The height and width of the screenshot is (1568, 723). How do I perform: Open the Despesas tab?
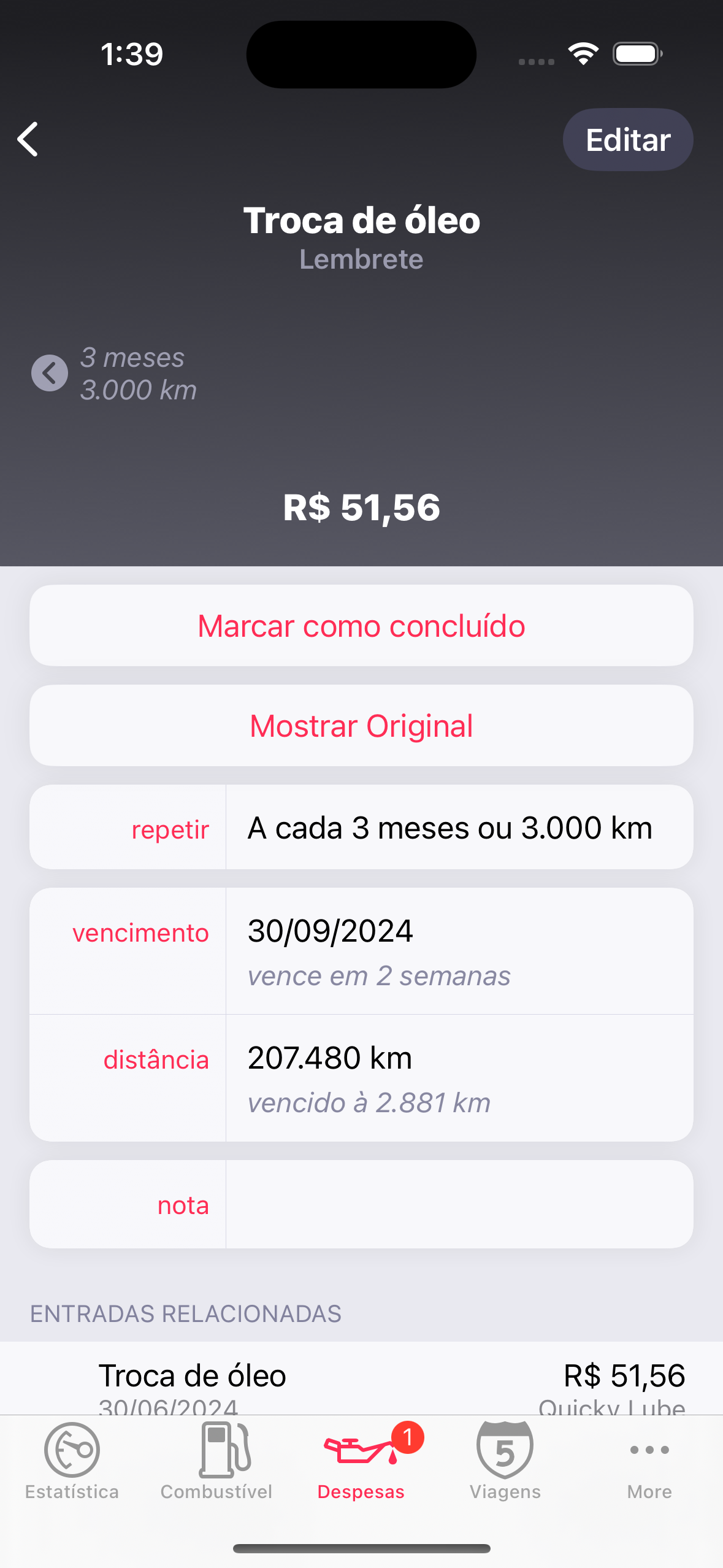(361, 1461)
